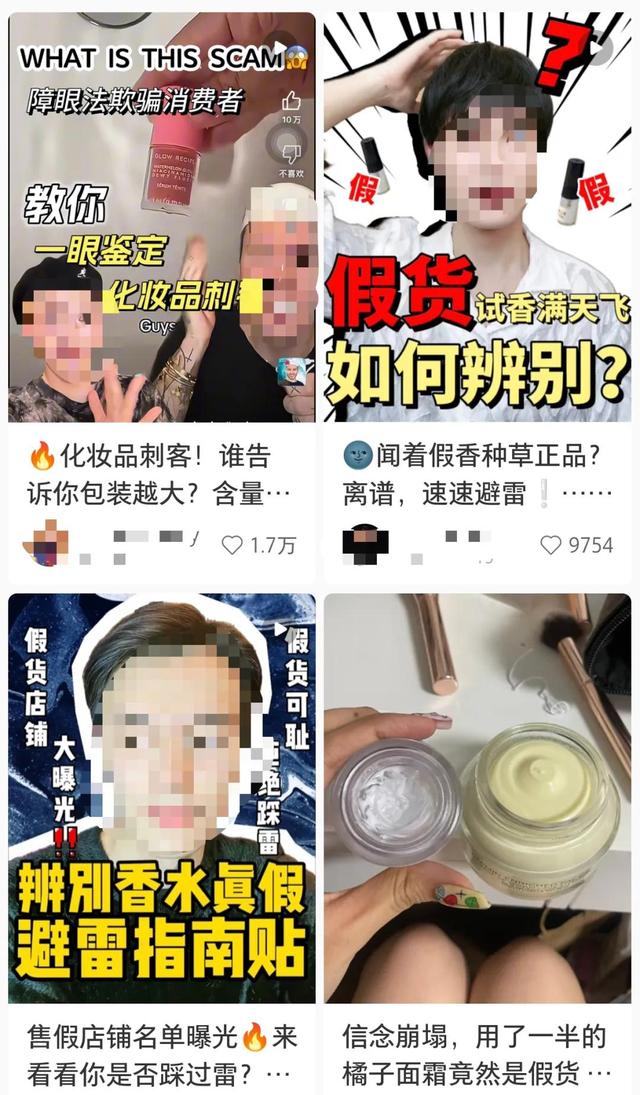The height and width of the screenshot is (1095, 640).
Task: Open author avatar under the 闻着假香种草正品 post
Action: (x=365, y=544)
